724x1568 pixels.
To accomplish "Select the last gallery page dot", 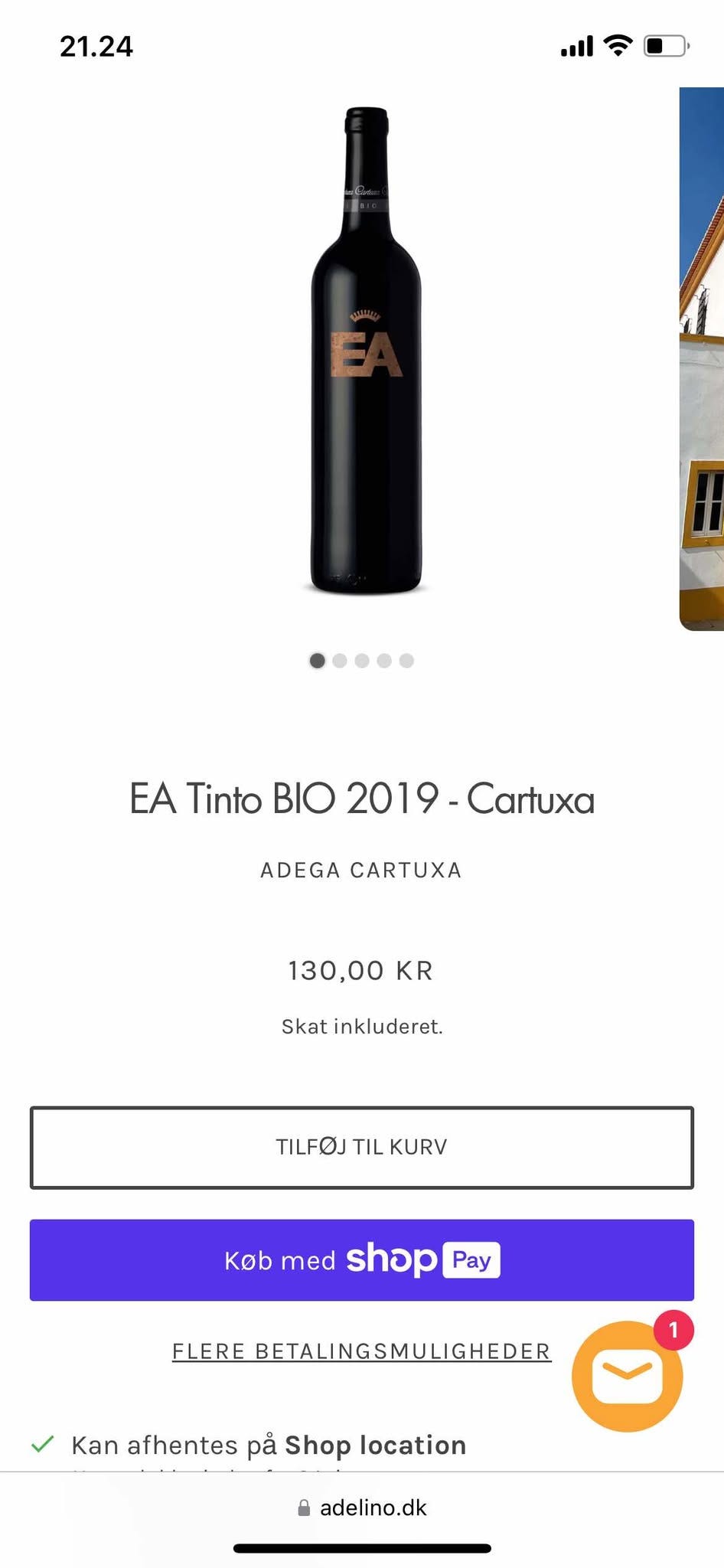I will click(x=406, y=661).
